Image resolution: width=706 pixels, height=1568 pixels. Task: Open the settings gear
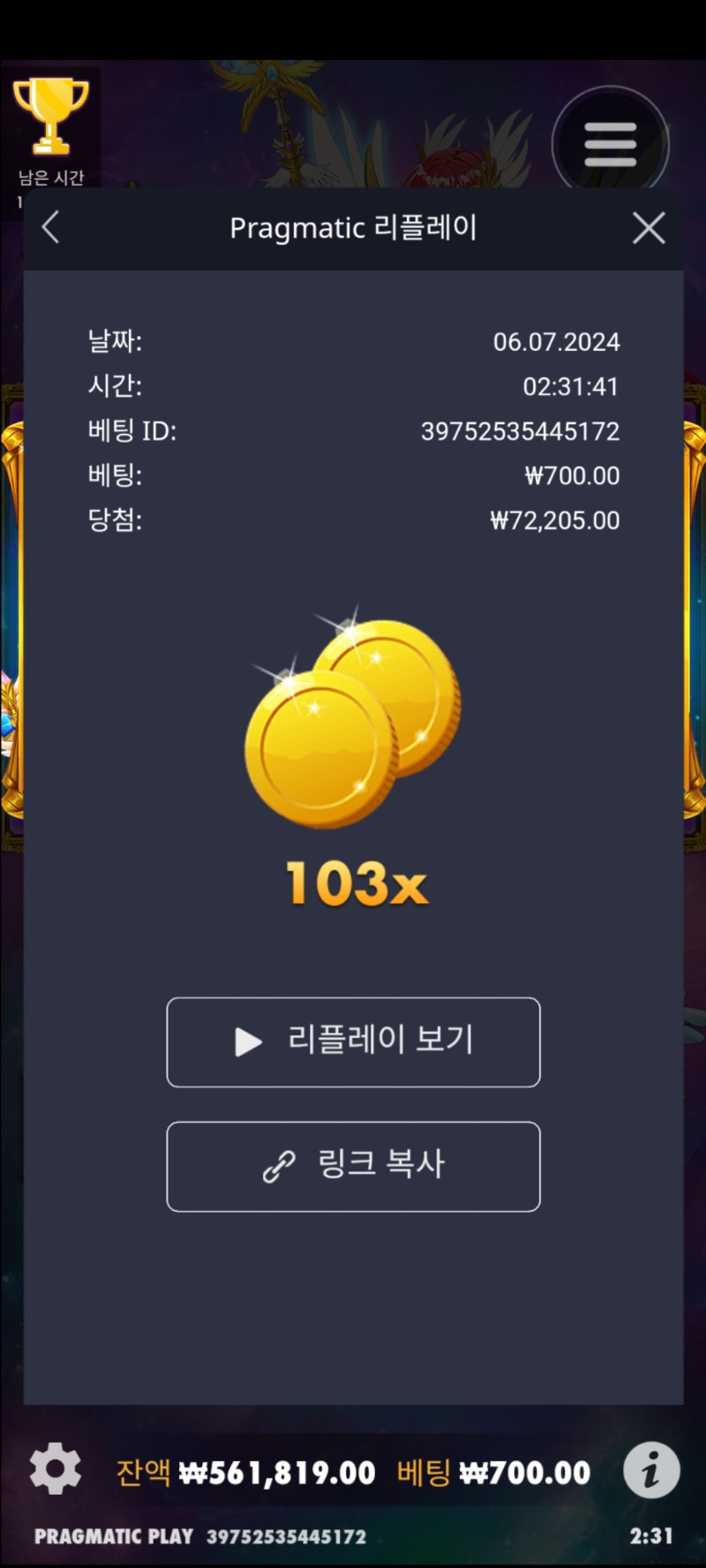click(x=56, y=1468)
